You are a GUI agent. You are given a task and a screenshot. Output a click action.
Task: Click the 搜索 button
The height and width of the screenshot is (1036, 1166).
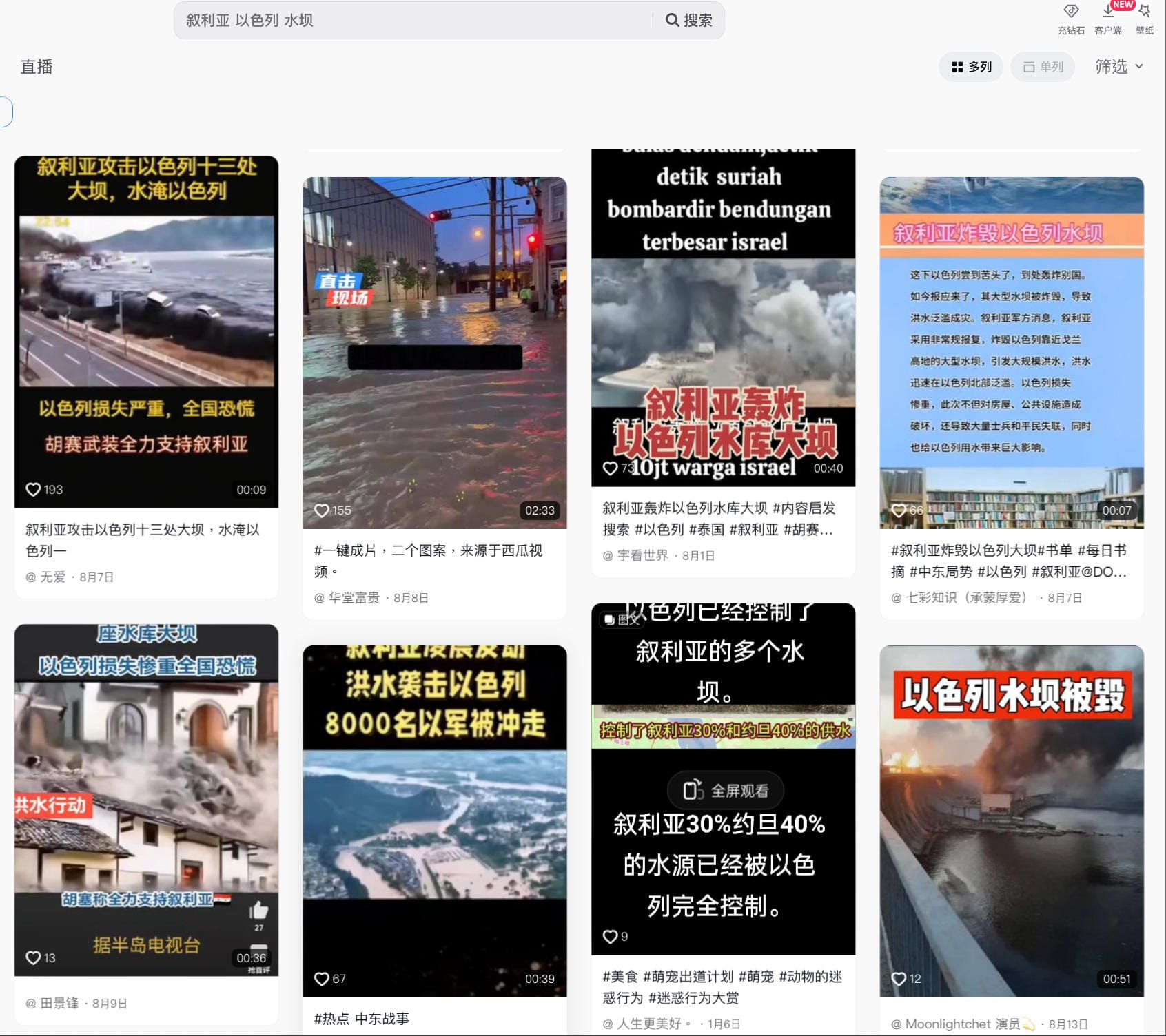click(689, 20)
